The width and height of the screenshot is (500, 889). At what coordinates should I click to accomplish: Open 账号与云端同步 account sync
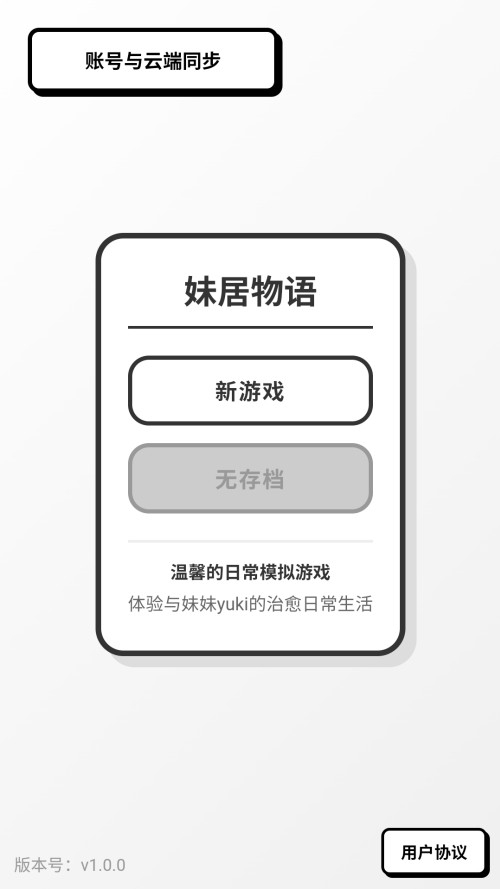(x=153, y=60)
